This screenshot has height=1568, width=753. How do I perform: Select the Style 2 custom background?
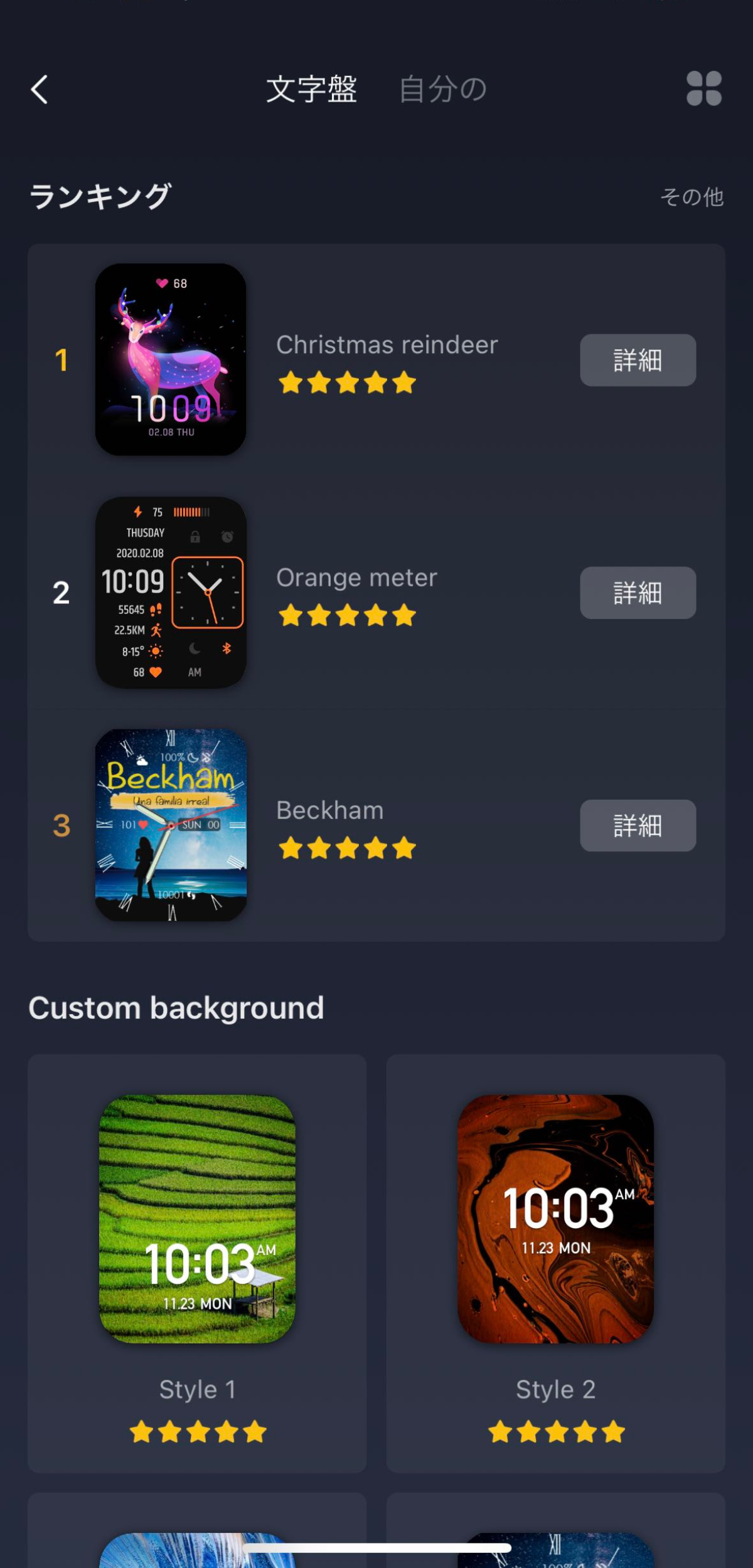tap(555, 1219)
